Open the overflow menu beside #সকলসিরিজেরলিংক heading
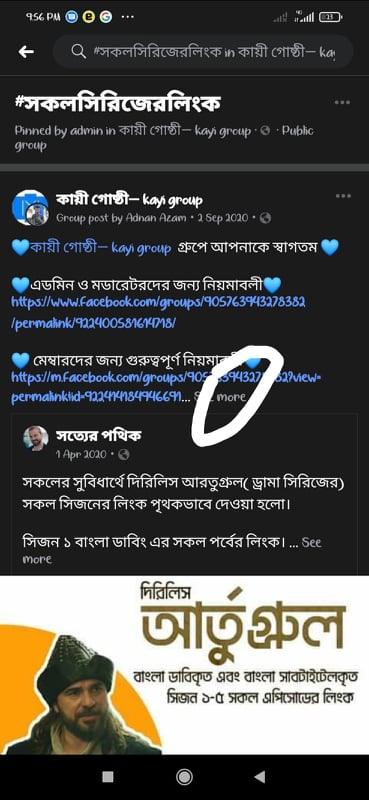The height and width of the screenshot is (800, 369). tap(342, 103)
